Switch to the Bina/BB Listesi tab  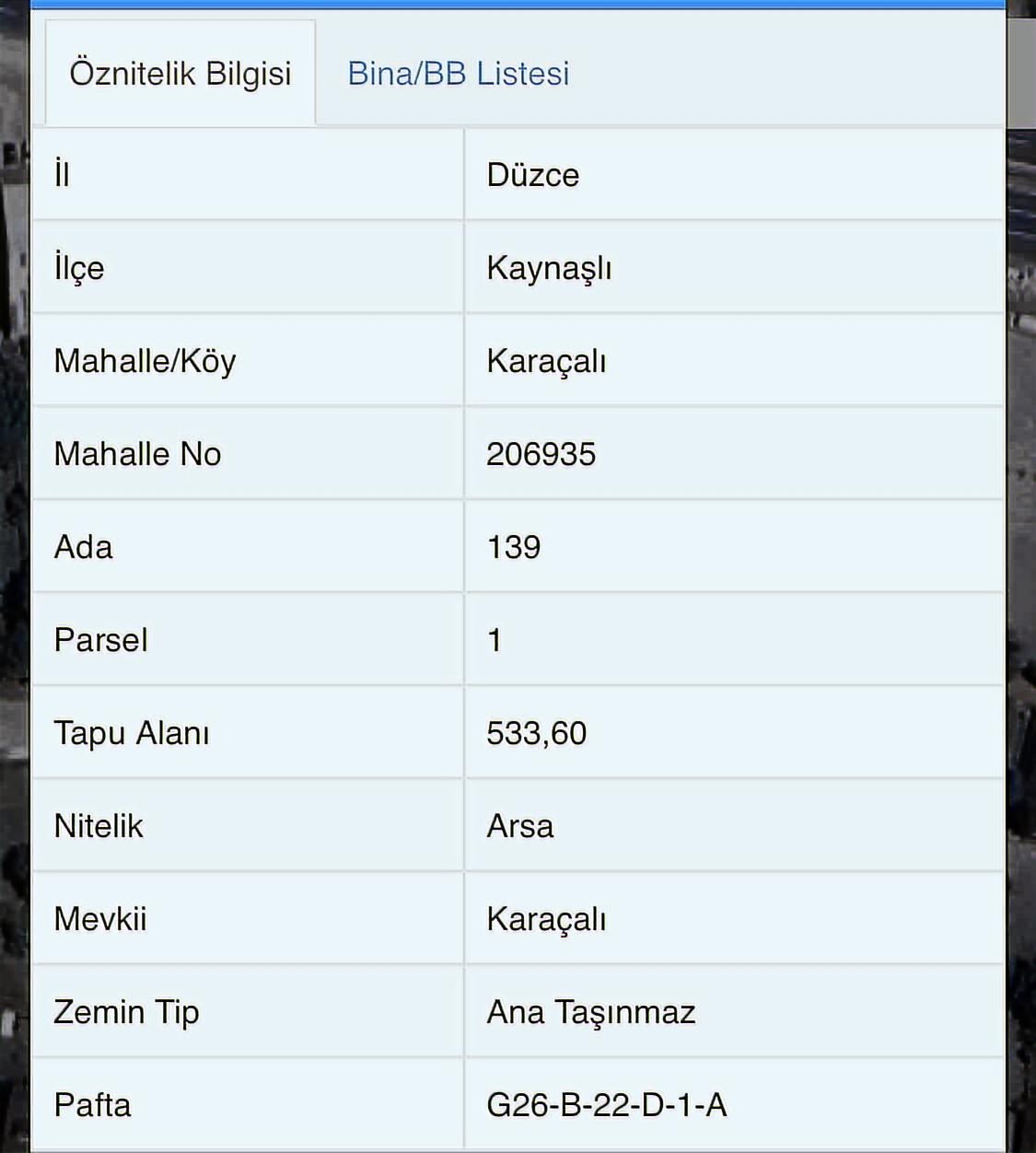click(x=458, y=74)
